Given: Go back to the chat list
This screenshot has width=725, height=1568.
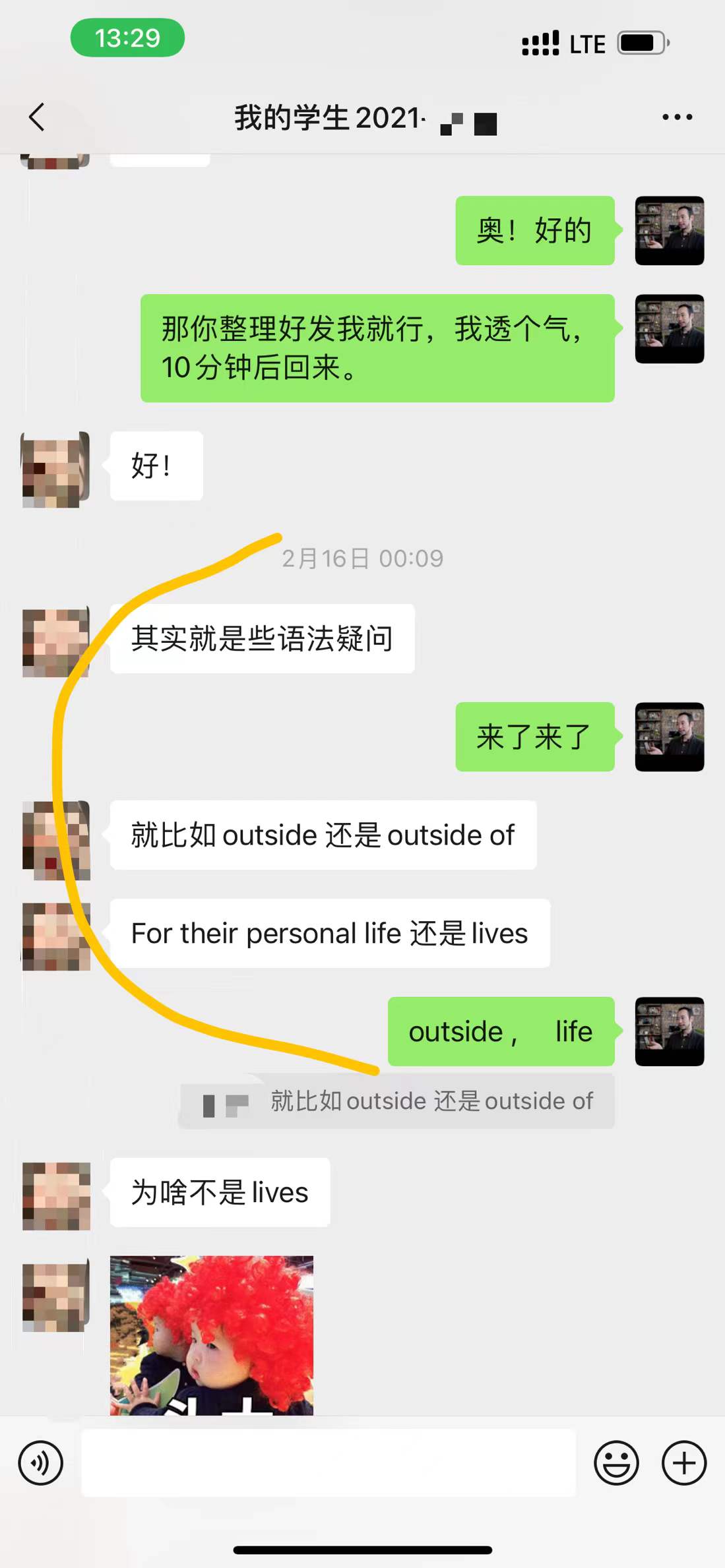Looking at the screenshot, I should pos(38,117).
